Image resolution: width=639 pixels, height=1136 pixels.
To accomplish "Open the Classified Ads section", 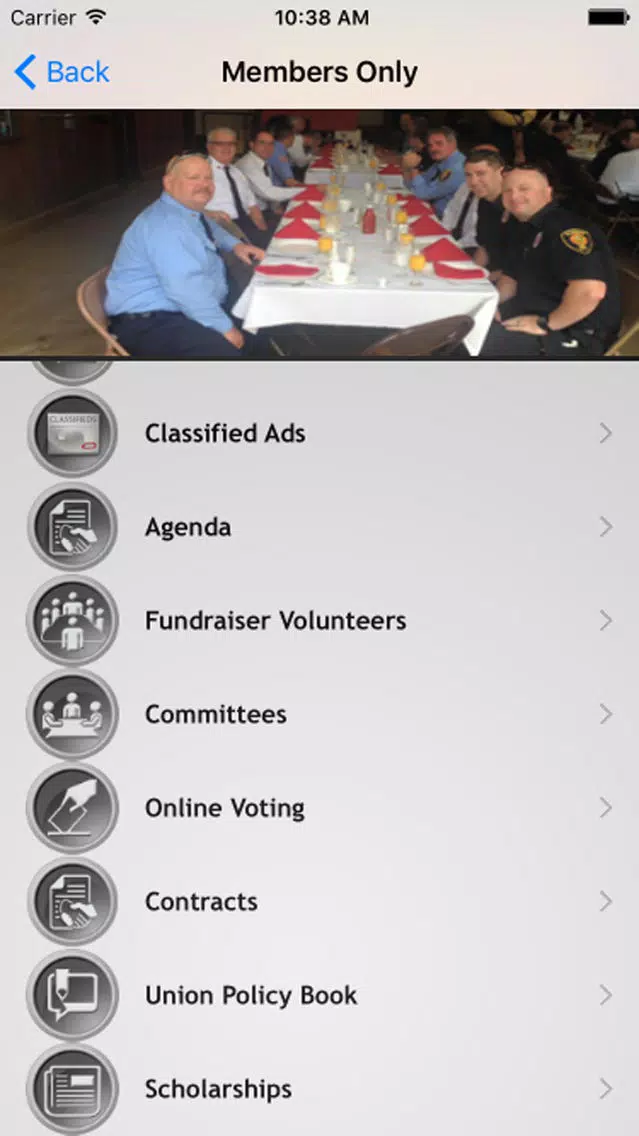I will point(225,433).
